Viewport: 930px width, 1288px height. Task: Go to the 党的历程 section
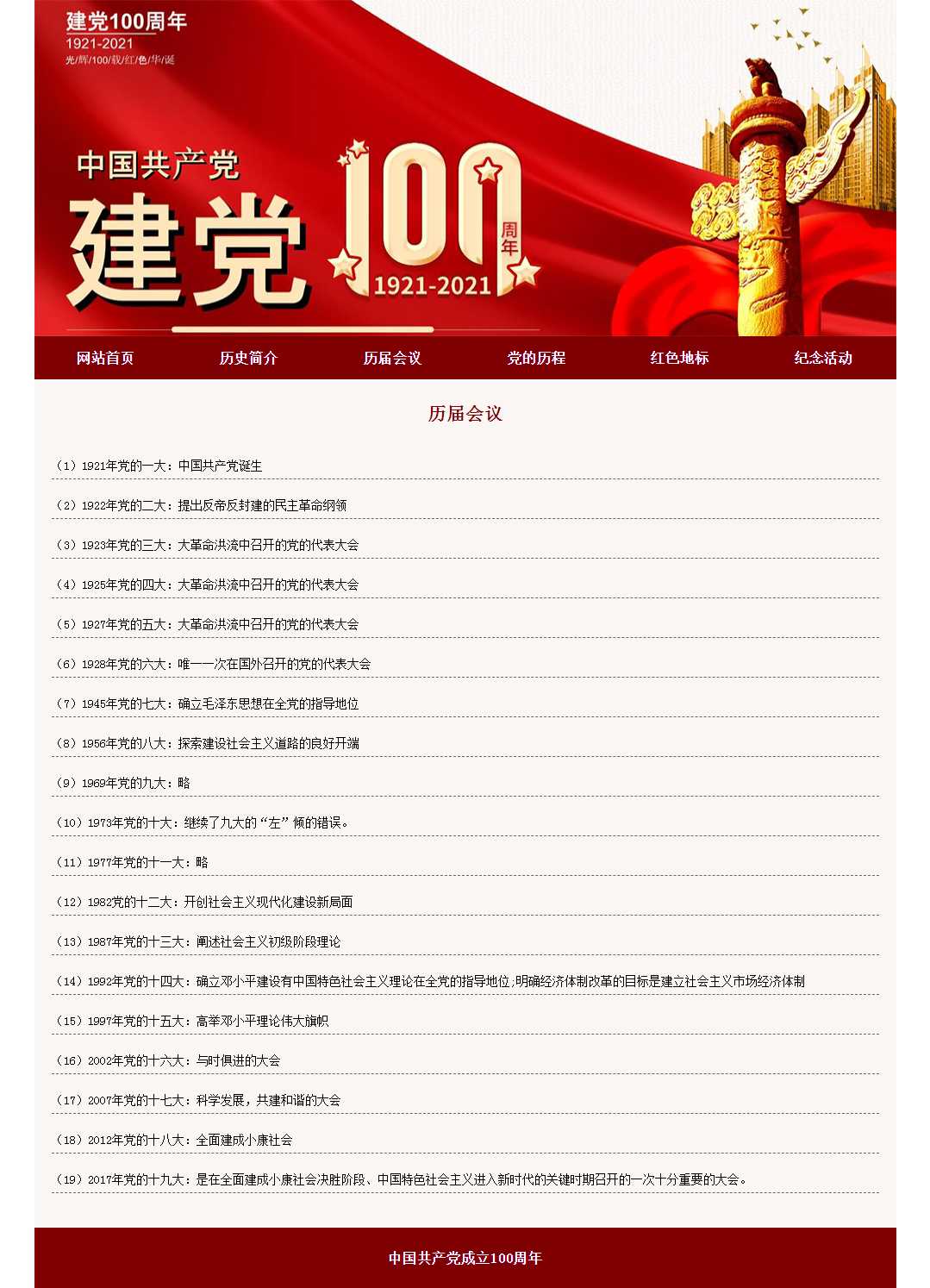click(x=536, y=358)
